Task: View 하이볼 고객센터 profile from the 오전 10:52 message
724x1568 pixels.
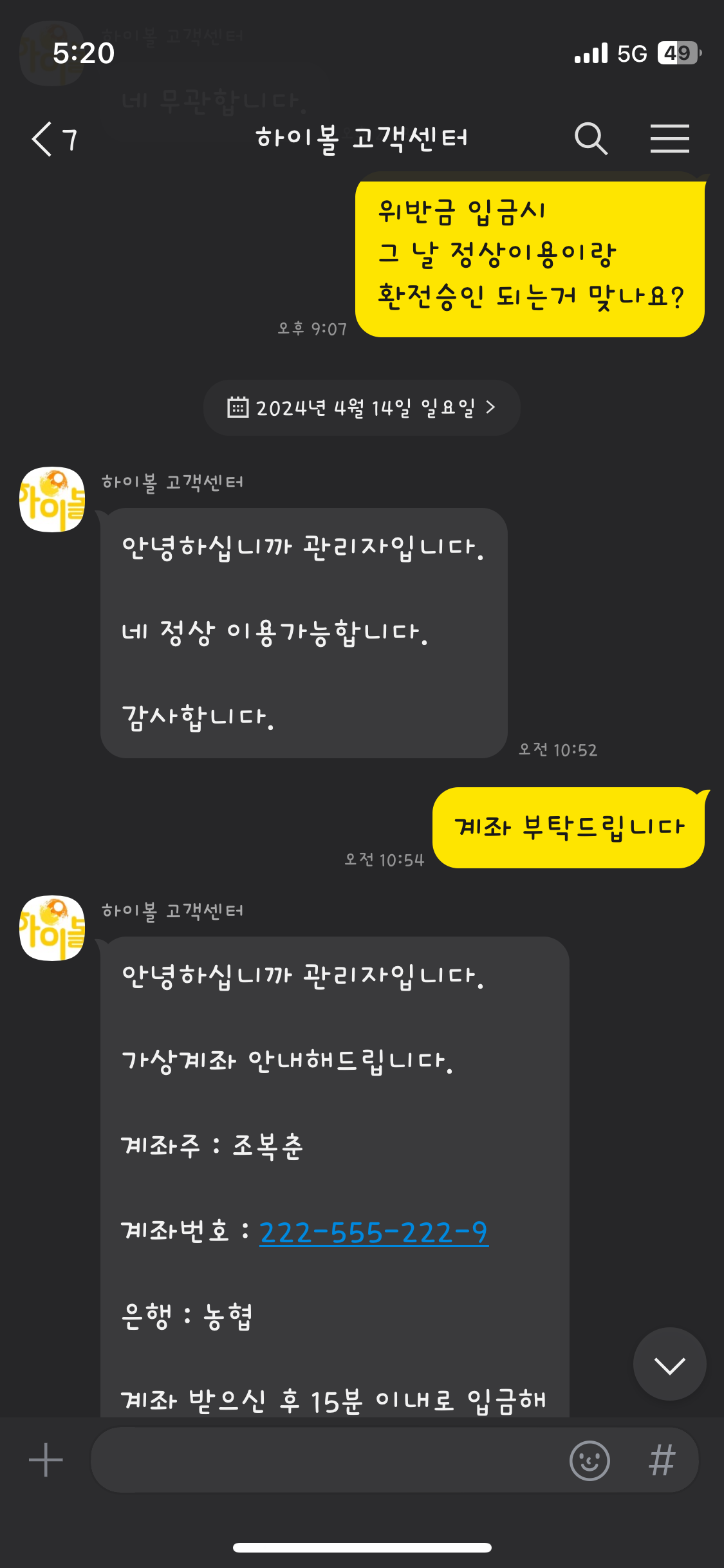Action: click(52, 499)
